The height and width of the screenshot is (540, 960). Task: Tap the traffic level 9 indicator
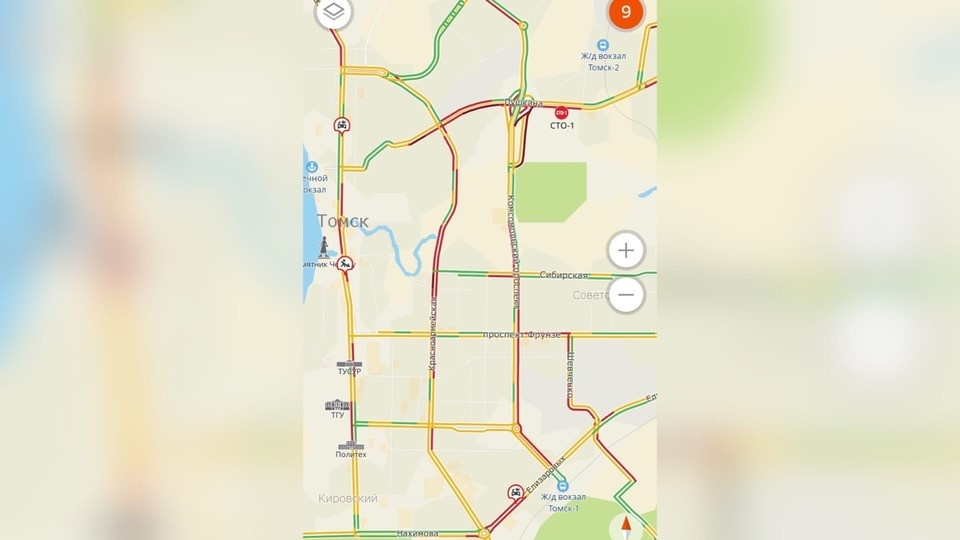pos(626,13)
